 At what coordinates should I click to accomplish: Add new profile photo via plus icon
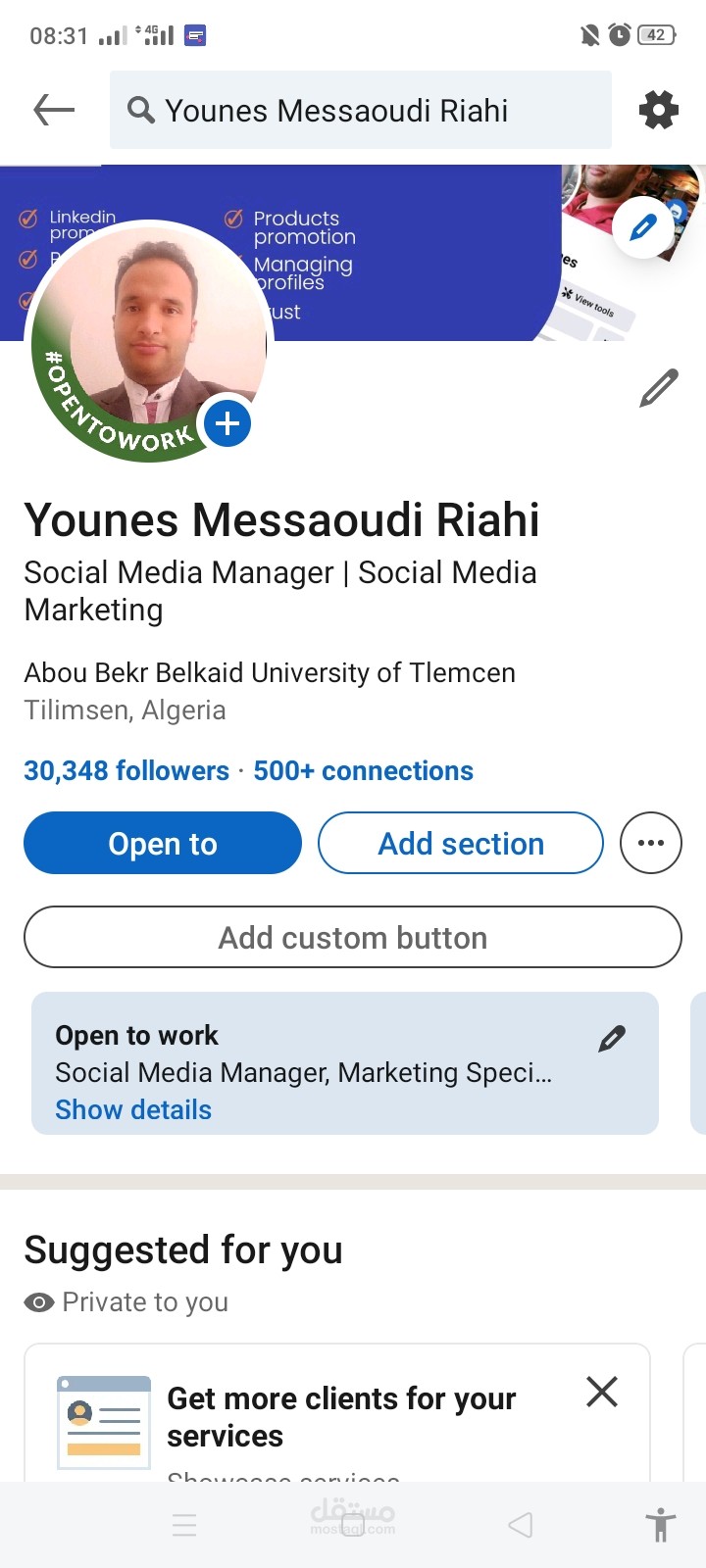click(227, 423)
